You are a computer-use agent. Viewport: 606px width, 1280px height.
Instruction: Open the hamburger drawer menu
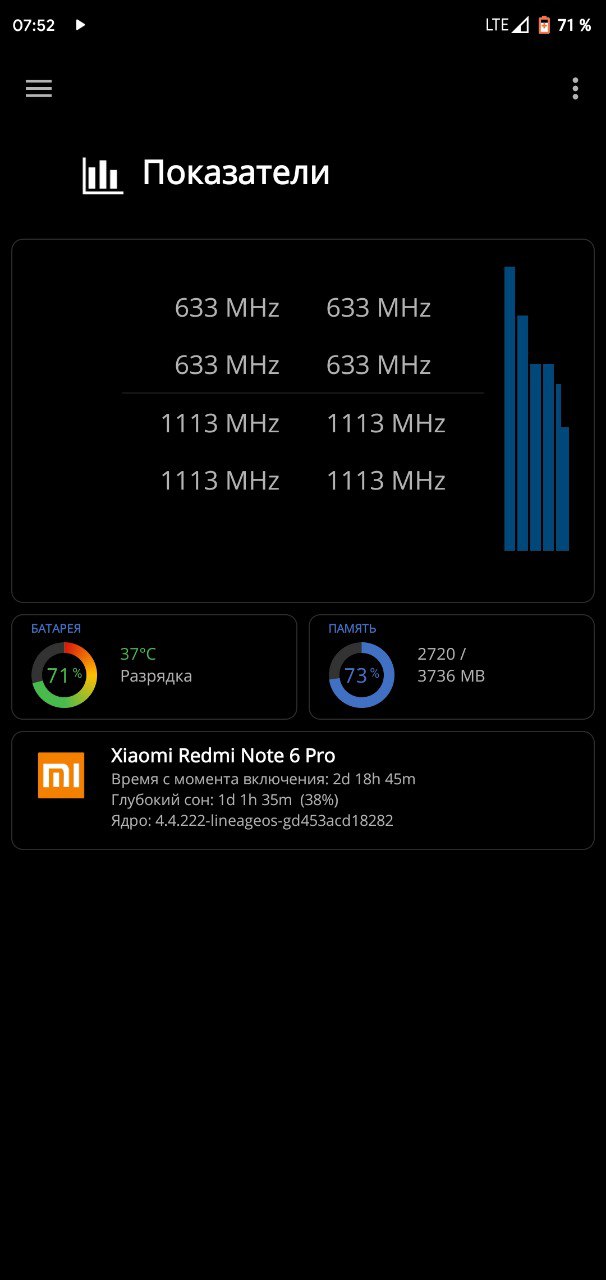click(x=39, y=89)
